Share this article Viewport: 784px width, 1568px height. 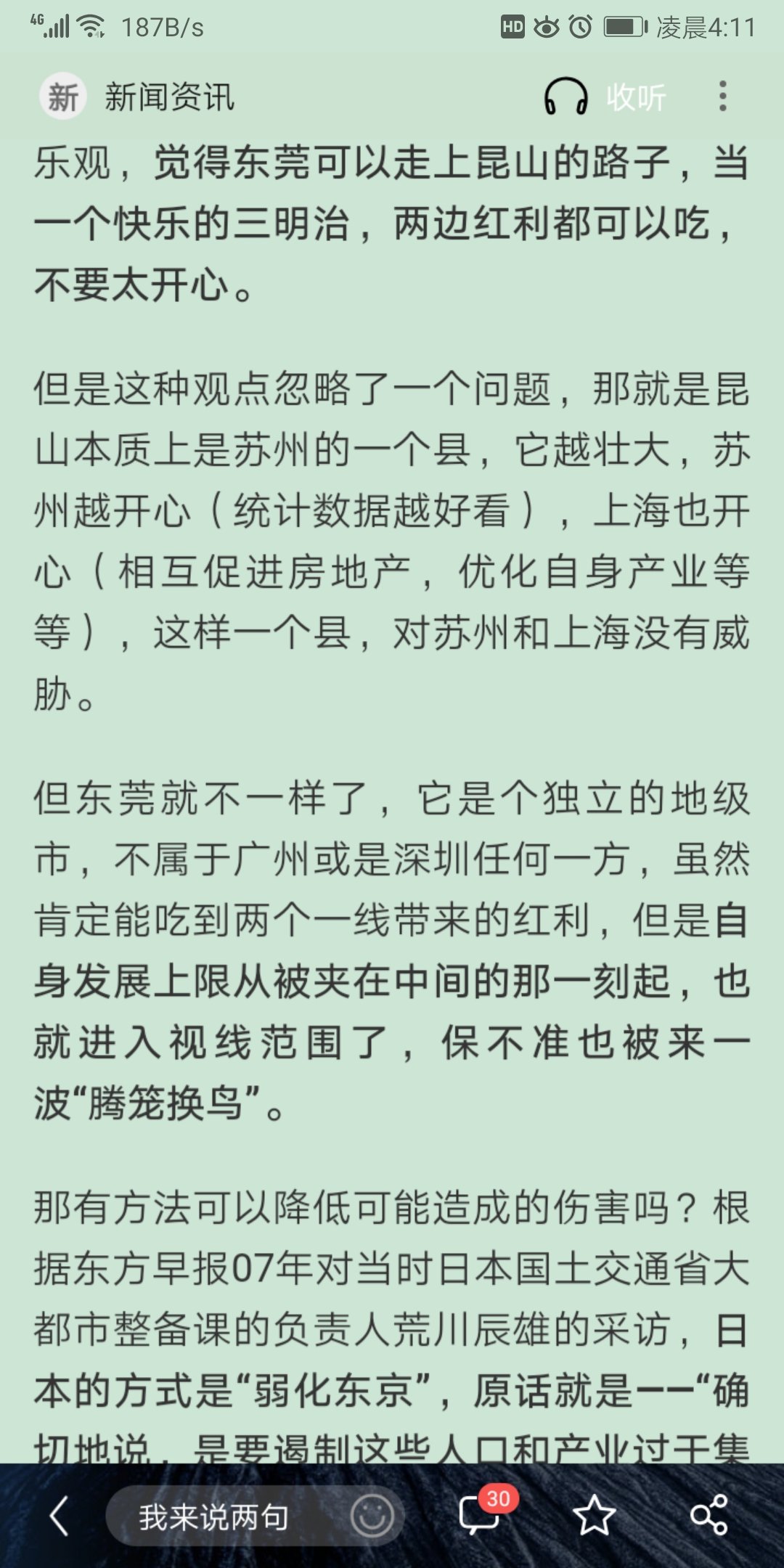click(x=709, y=1516)
